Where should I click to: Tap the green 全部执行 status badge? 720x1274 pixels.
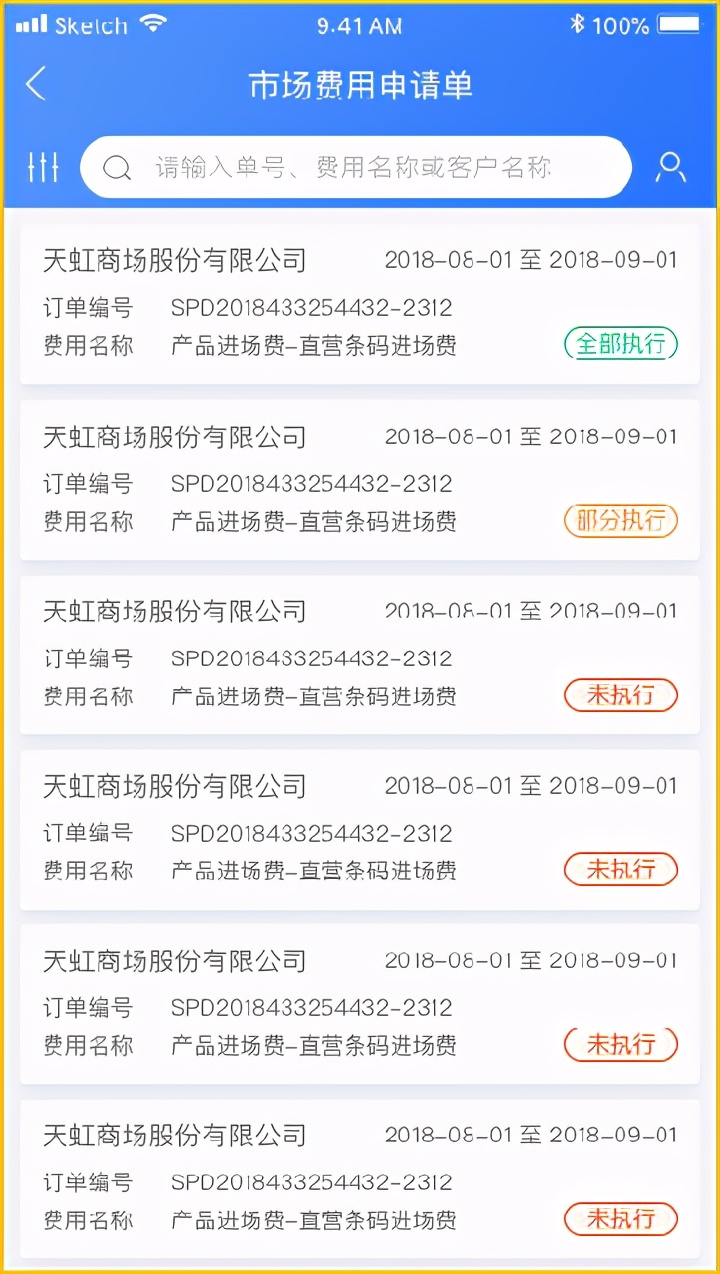[x=620, y=344]
